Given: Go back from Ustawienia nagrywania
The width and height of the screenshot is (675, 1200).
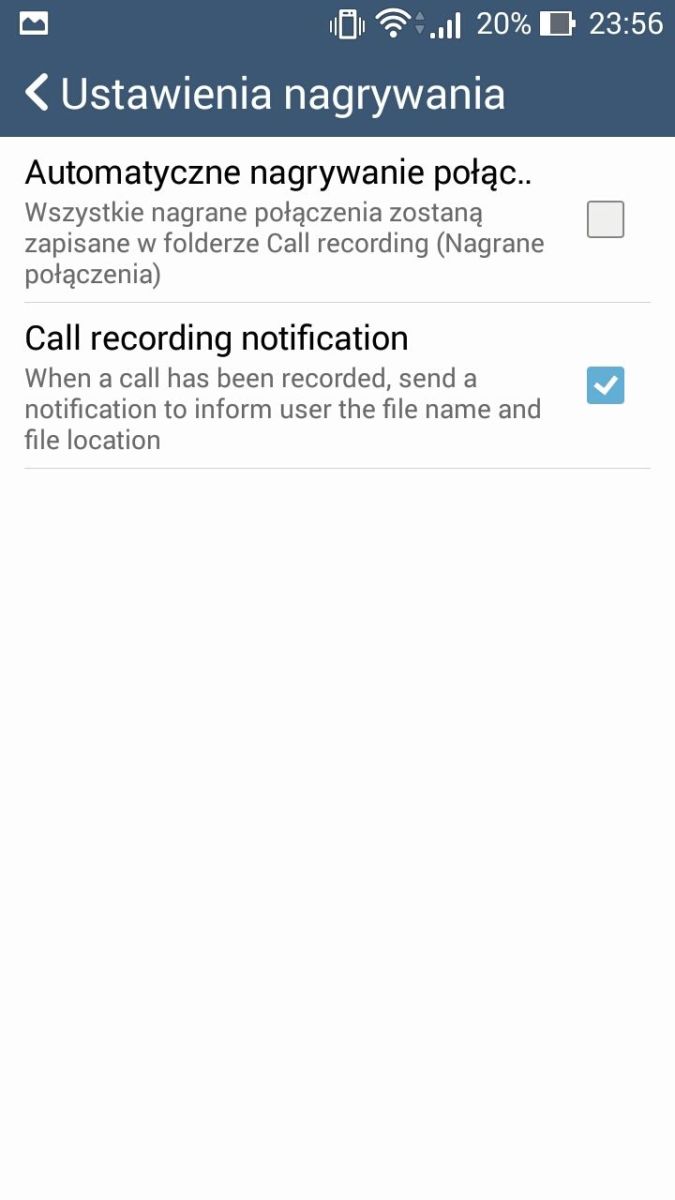Looking at the screenshot, I should [x=37, y=92].
